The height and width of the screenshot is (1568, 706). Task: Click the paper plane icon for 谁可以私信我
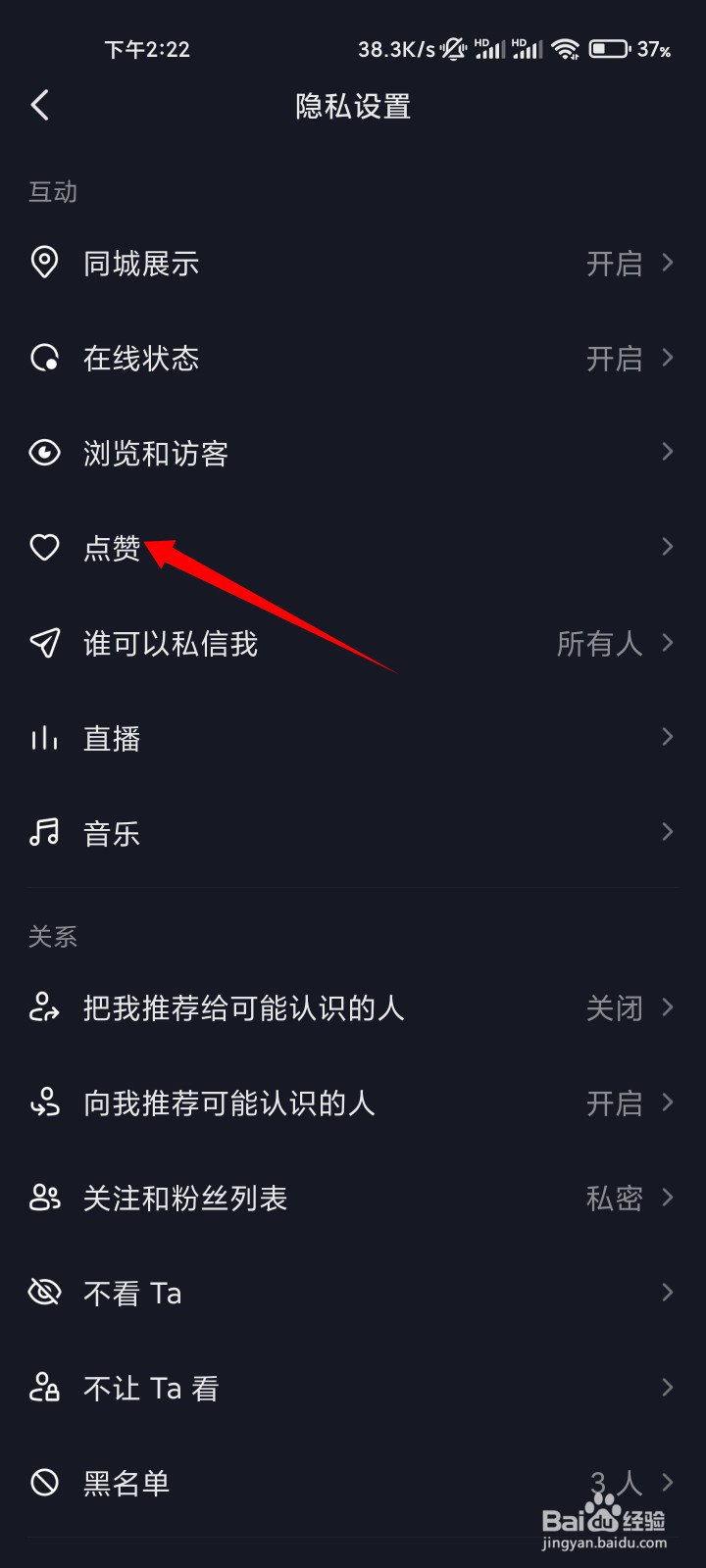tap(44, 643)
